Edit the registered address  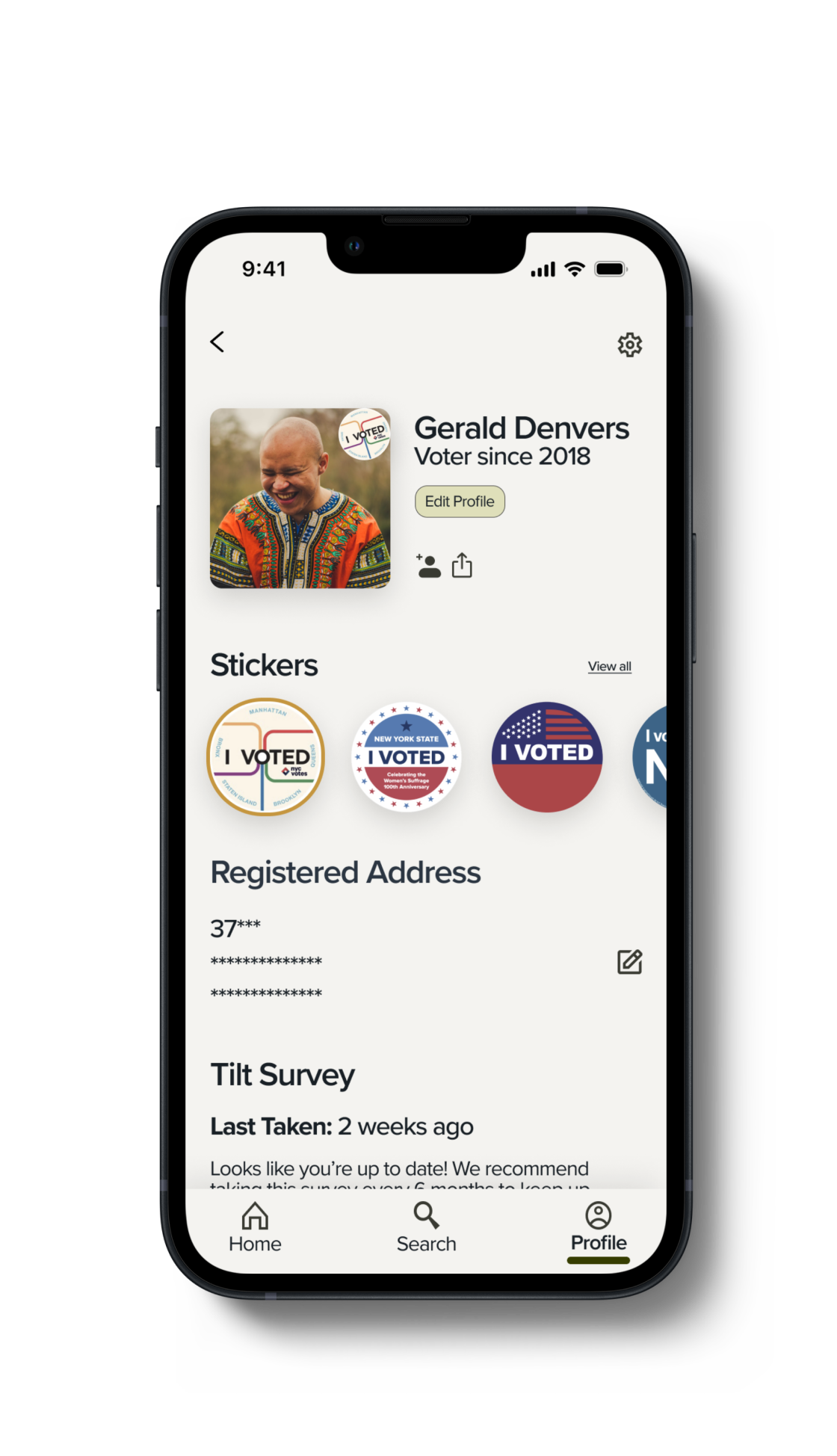point(629,962)
